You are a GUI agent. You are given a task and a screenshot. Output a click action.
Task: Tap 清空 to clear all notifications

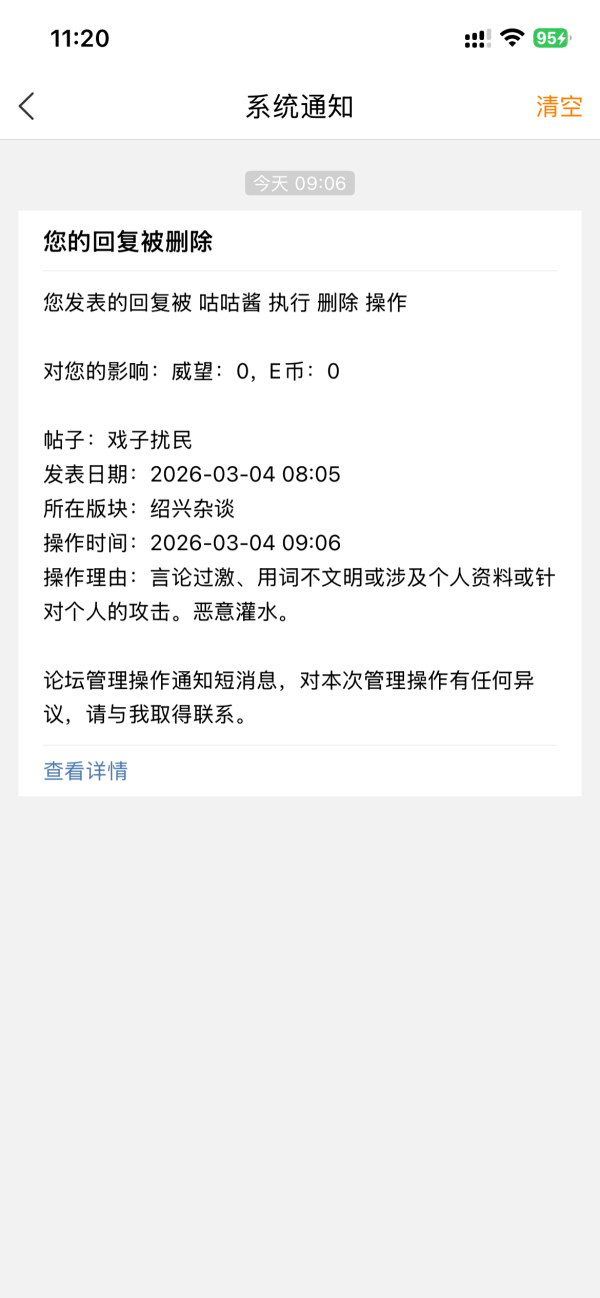click(x=559, y=107)
